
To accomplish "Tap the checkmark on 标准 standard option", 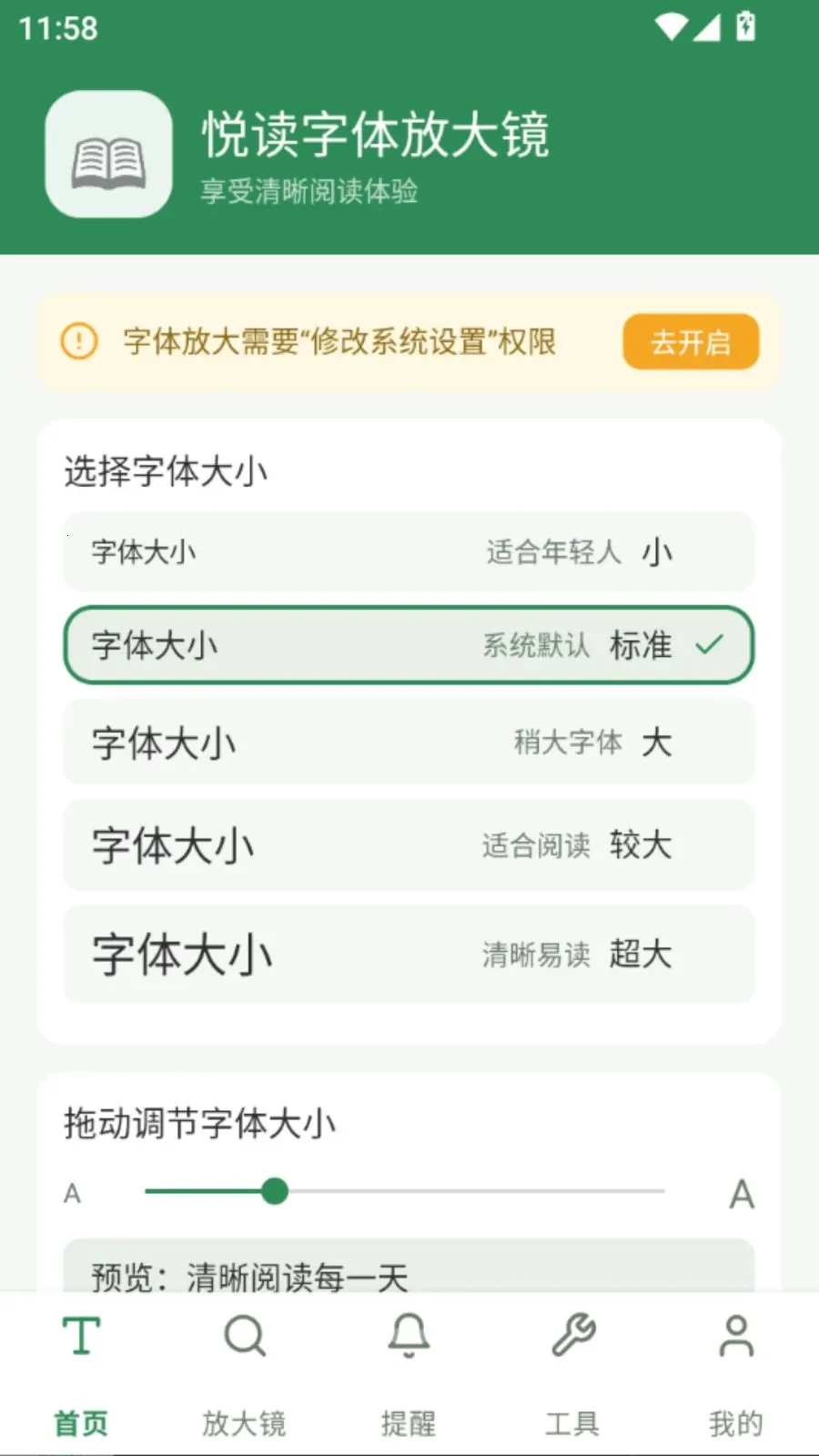I will point(710,645).
